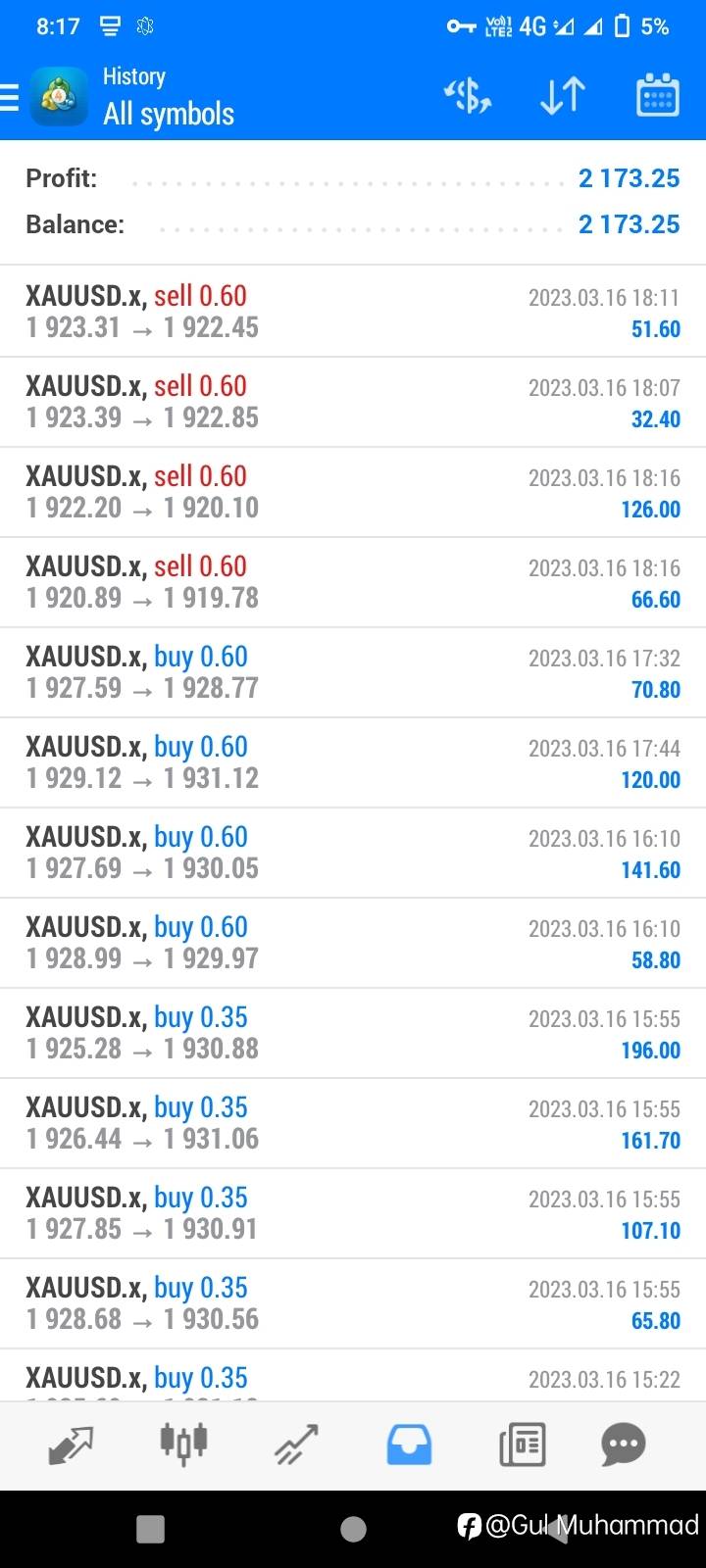This screenshot has height=1568, width=706.
Task: View details of buy trade with 120.00 profit
Action: tap(353, 762)
